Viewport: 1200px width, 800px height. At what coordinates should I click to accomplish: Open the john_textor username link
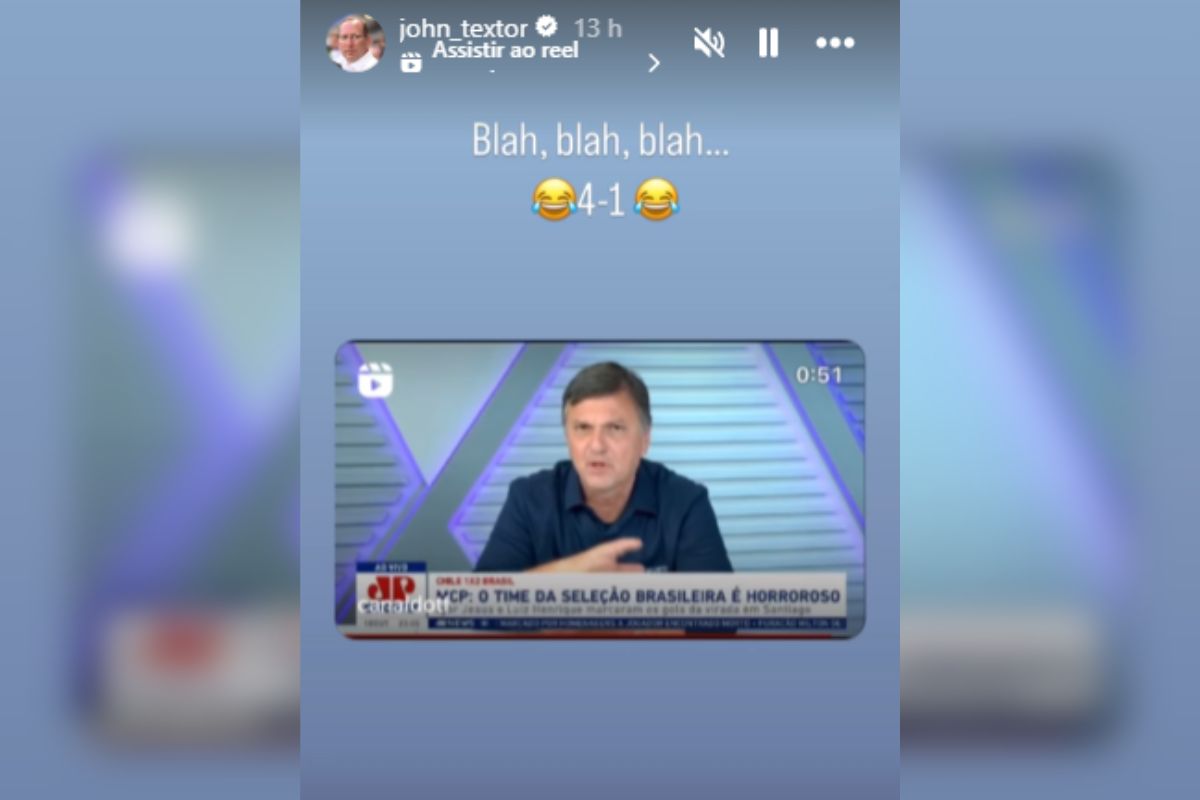(462, 28)
